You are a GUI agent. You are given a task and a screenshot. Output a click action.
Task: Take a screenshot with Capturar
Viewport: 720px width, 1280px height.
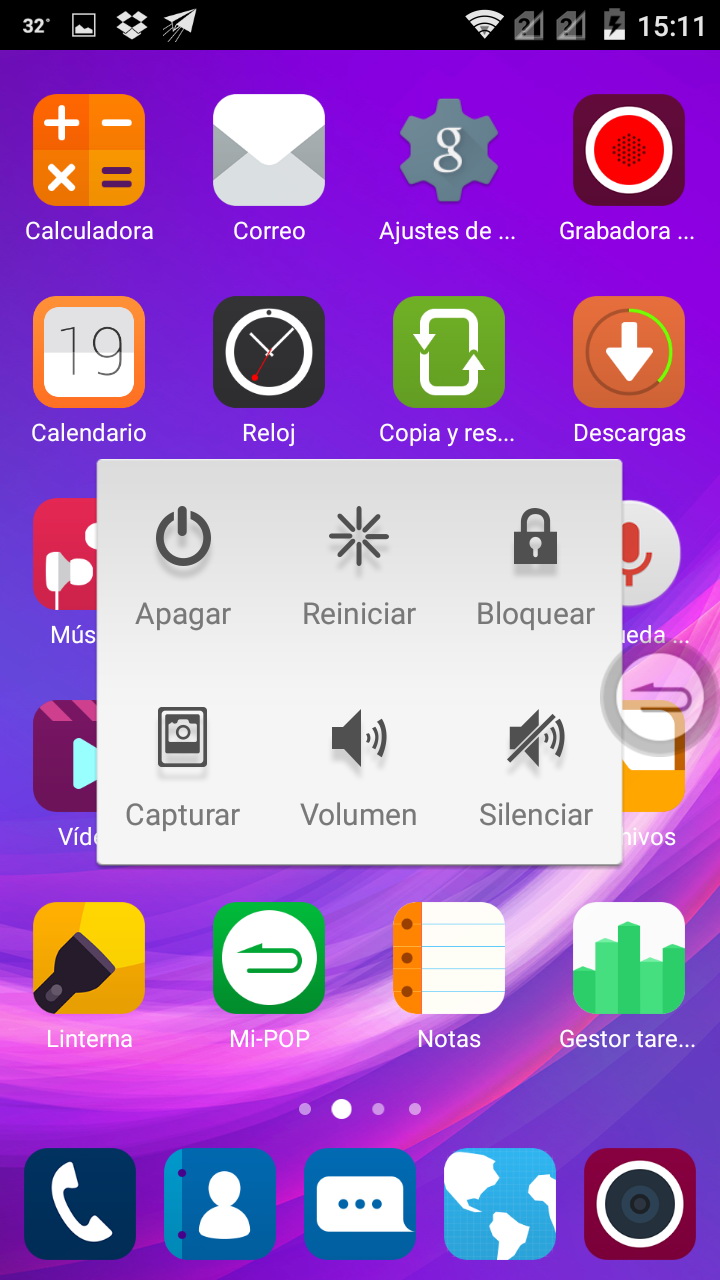pyautogui.click(x=183, y=767)
